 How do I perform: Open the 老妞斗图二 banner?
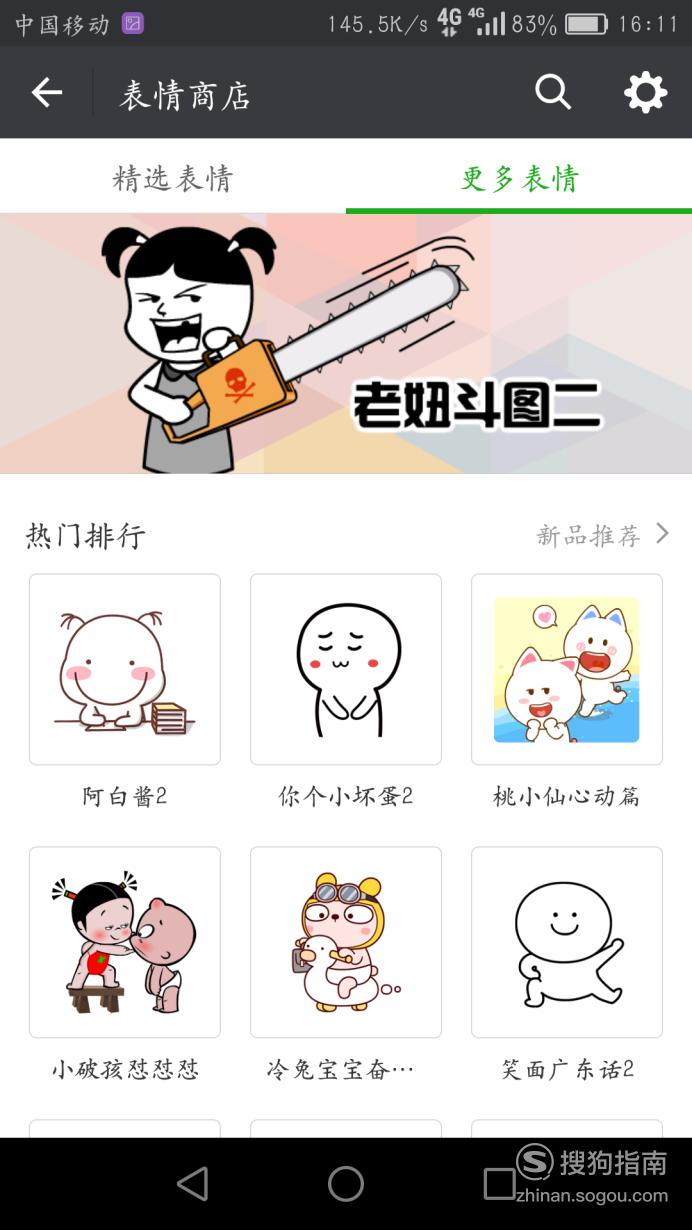tap(346, 343)
